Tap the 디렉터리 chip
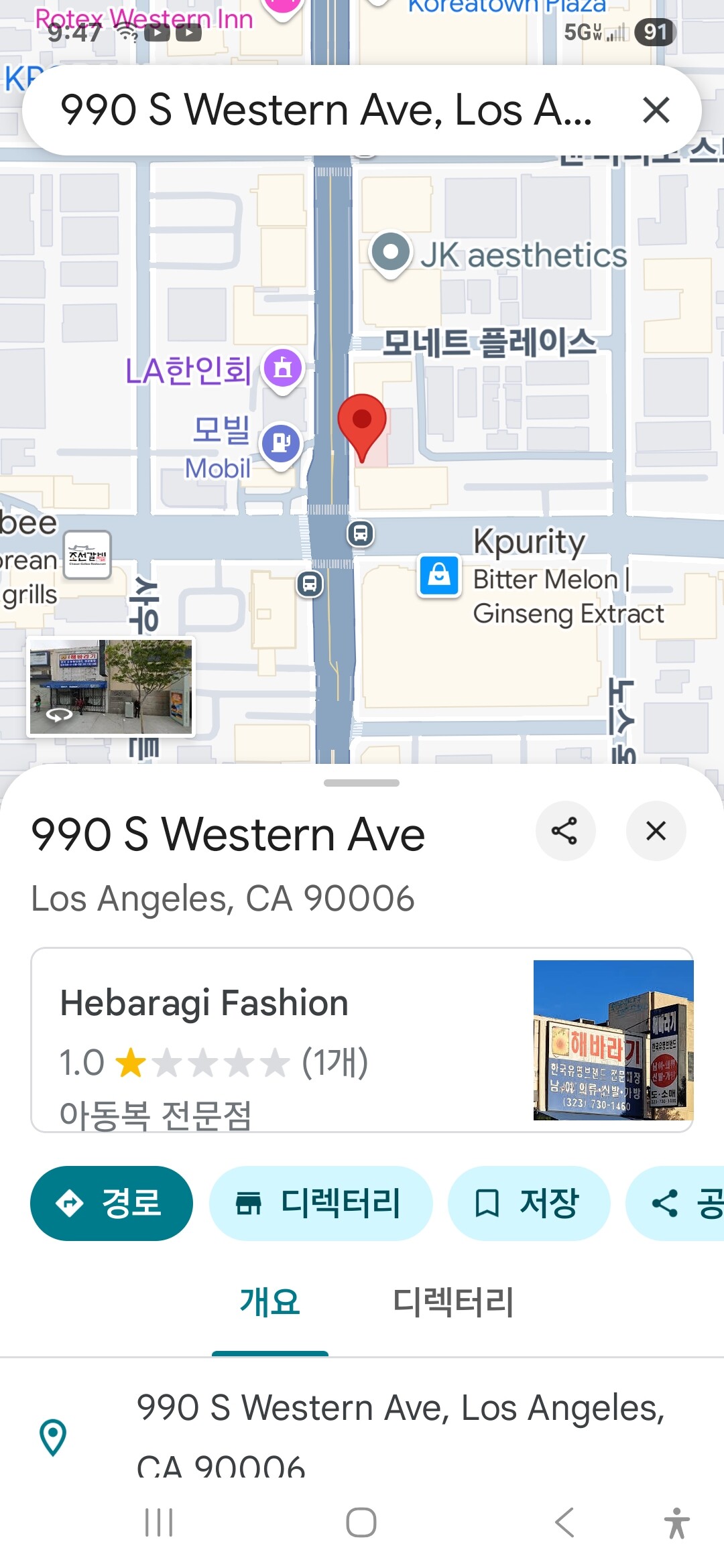Image resolution: width=724 pixels, height=1568 pixels. pos(320,1203)
